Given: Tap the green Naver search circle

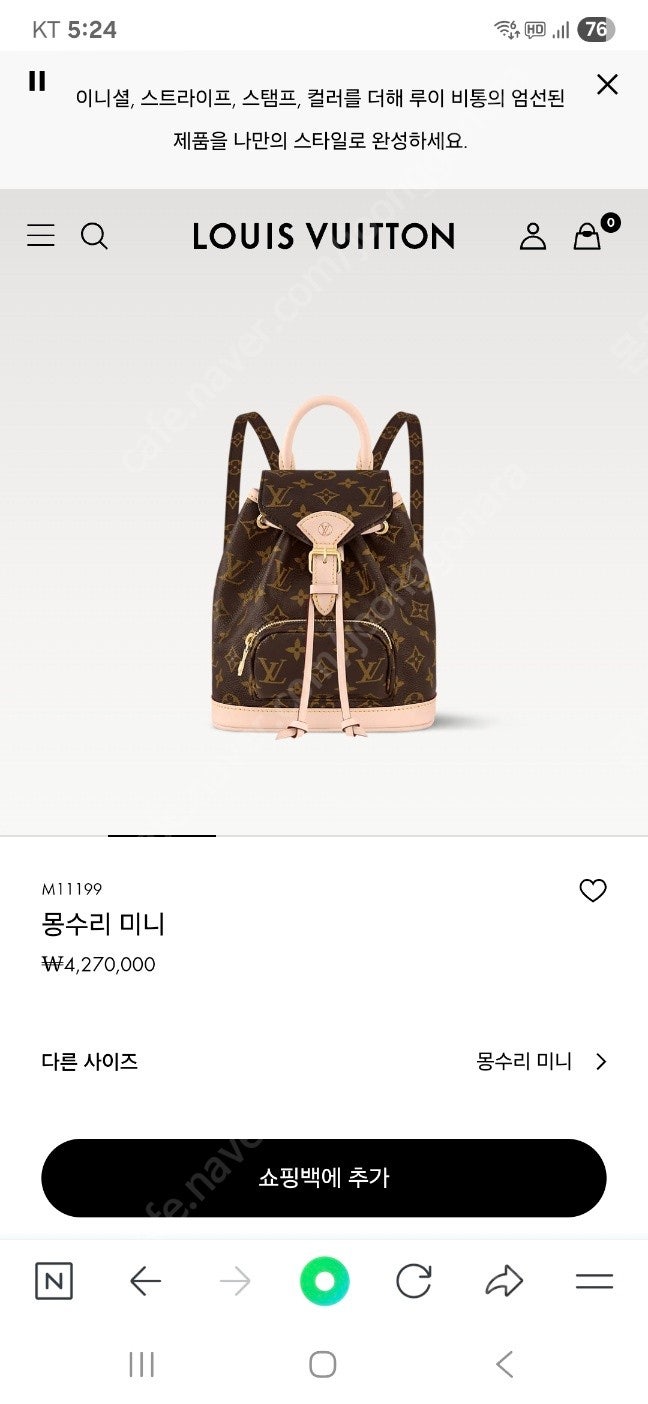Looking at the screenshot, I should click(324, 1281).
